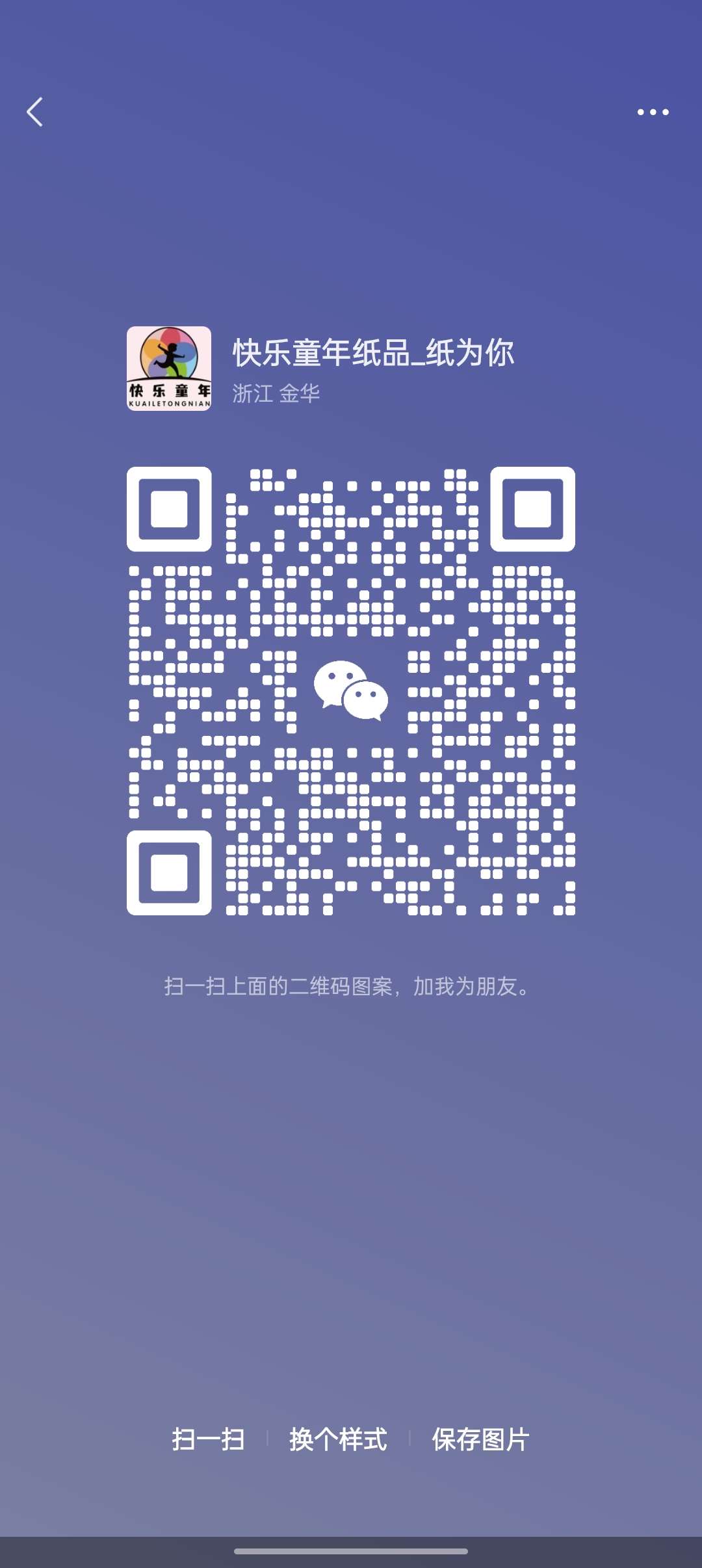Open the three-dot overflow menu
The width and height of the screenshot is (702, 1568).
(x=653, y=112)
